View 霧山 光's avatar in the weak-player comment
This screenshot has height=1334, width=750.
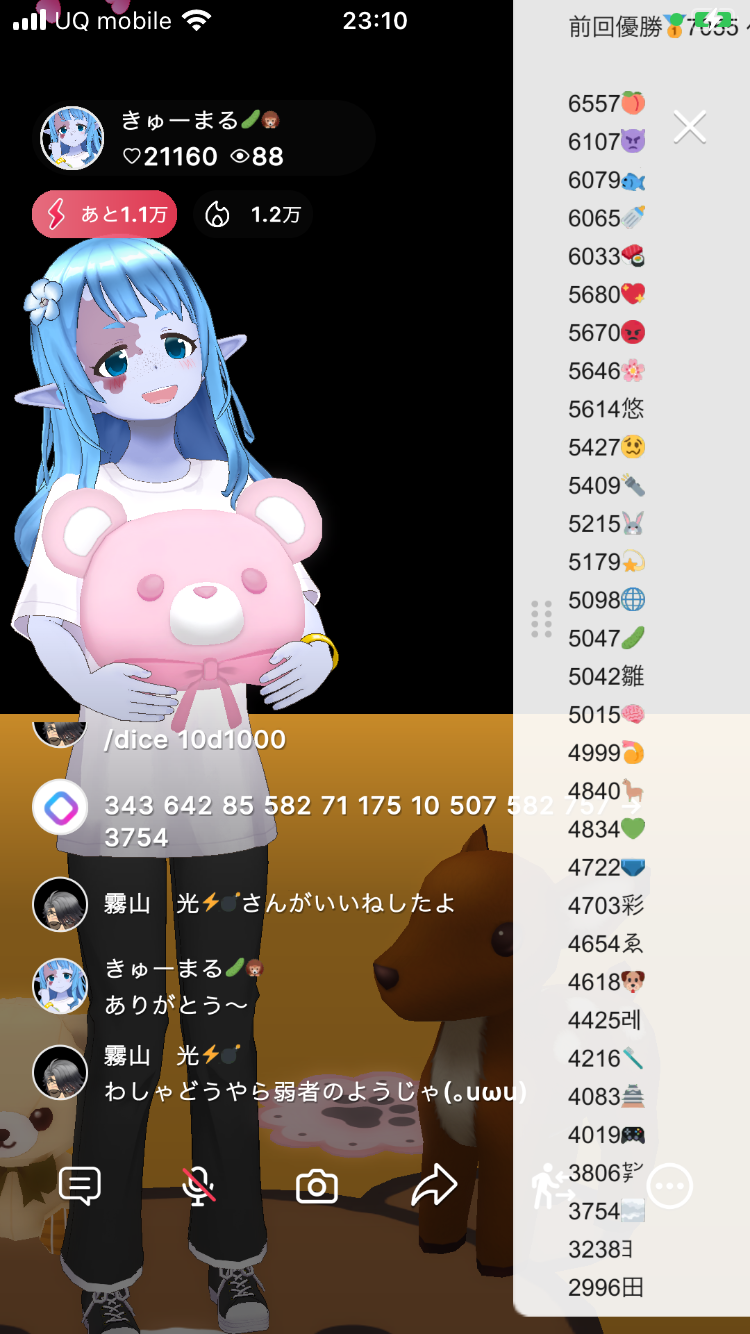coord(60,1073)
